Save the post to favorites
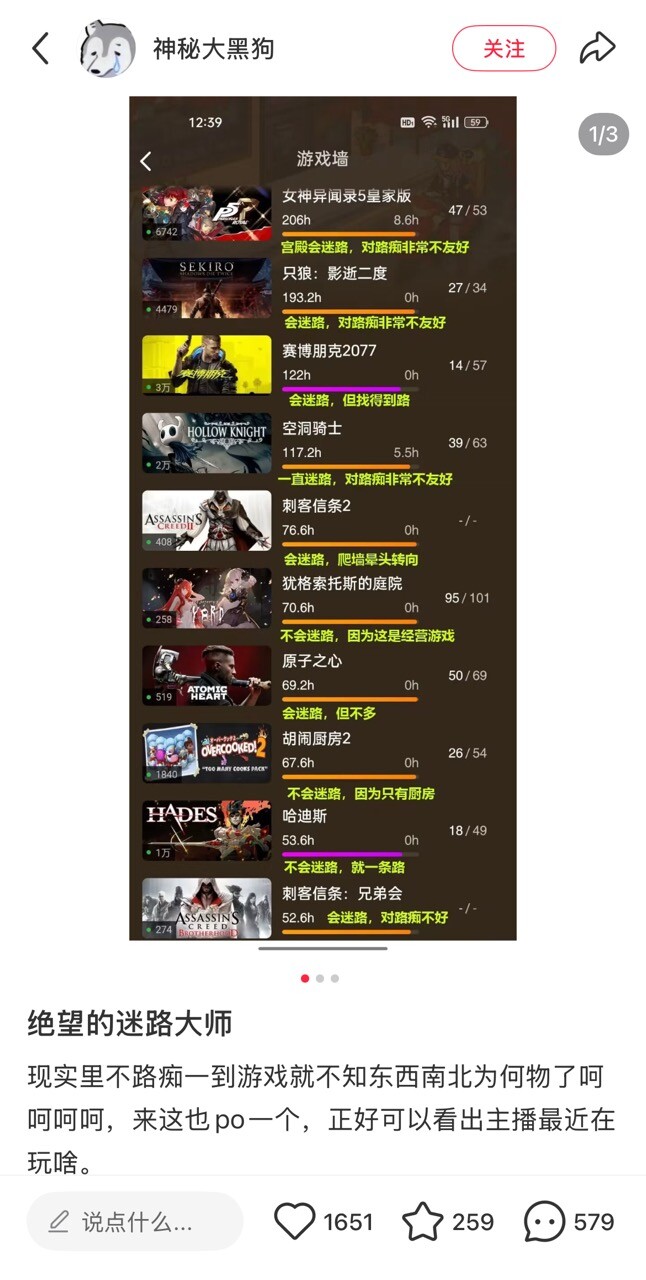This screenshot has width=646, height=1280. (x=422, y=1221)
